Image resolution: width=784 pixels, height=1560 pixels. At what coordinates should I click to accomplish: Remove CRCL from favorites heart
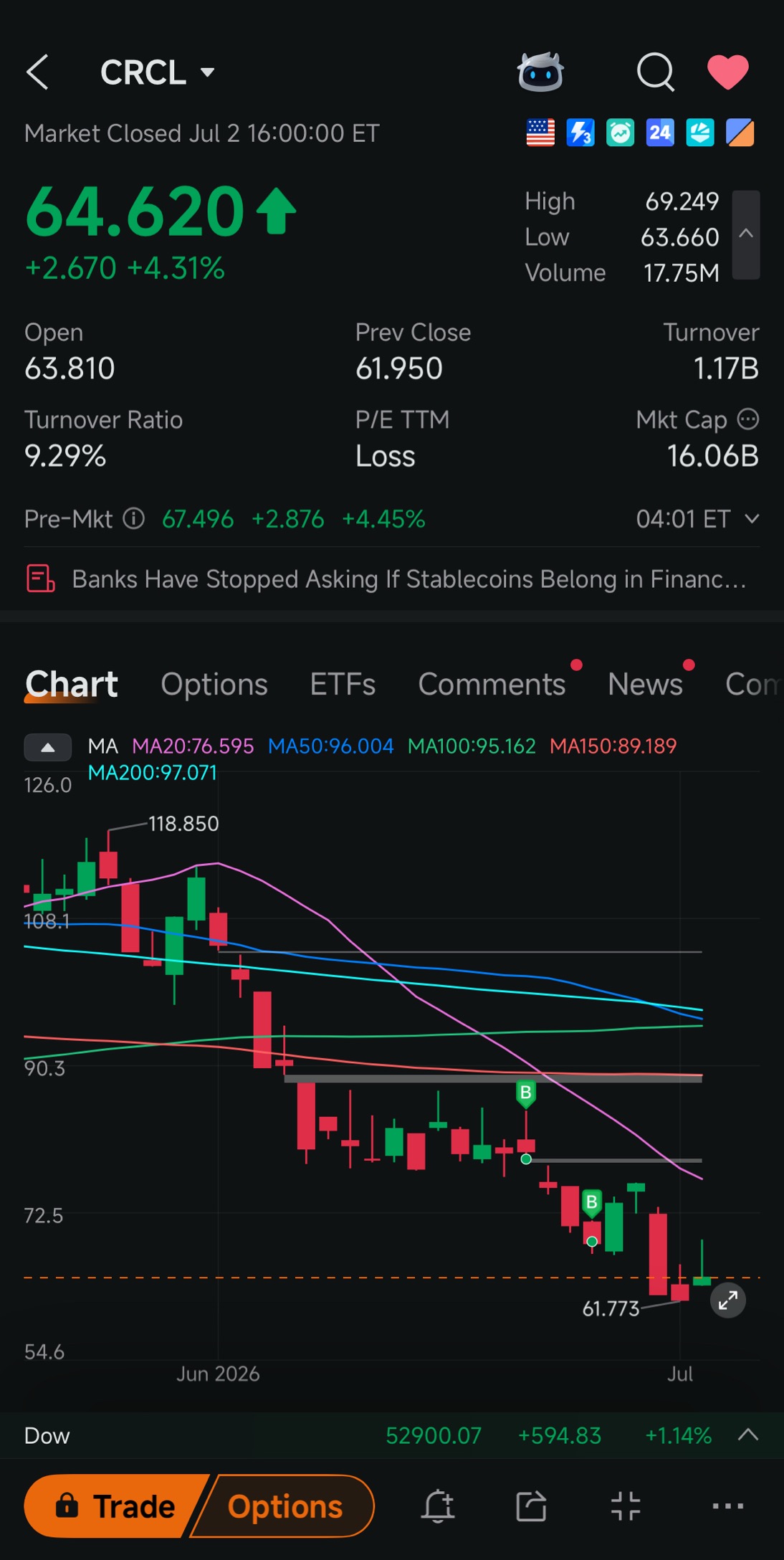(x=727, y=72)
